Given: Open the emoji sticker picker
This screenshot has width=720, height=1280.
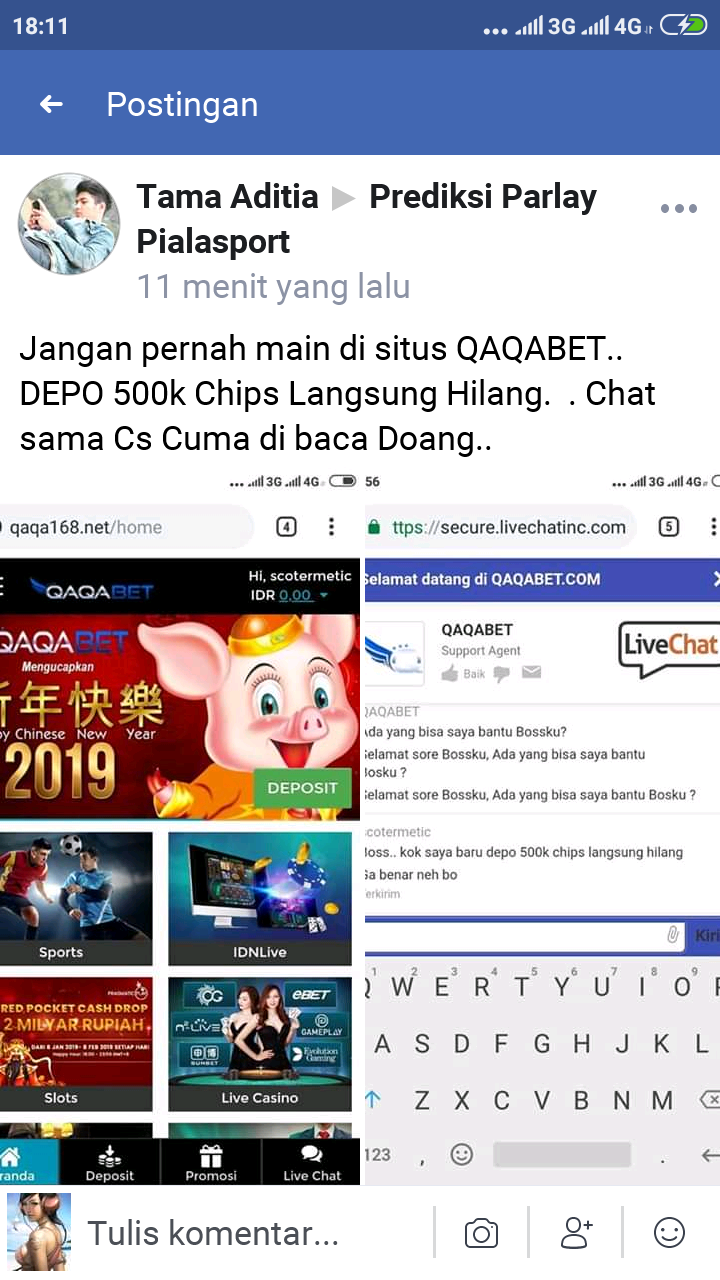Looking at the screenshot, I should point(669,1233).
